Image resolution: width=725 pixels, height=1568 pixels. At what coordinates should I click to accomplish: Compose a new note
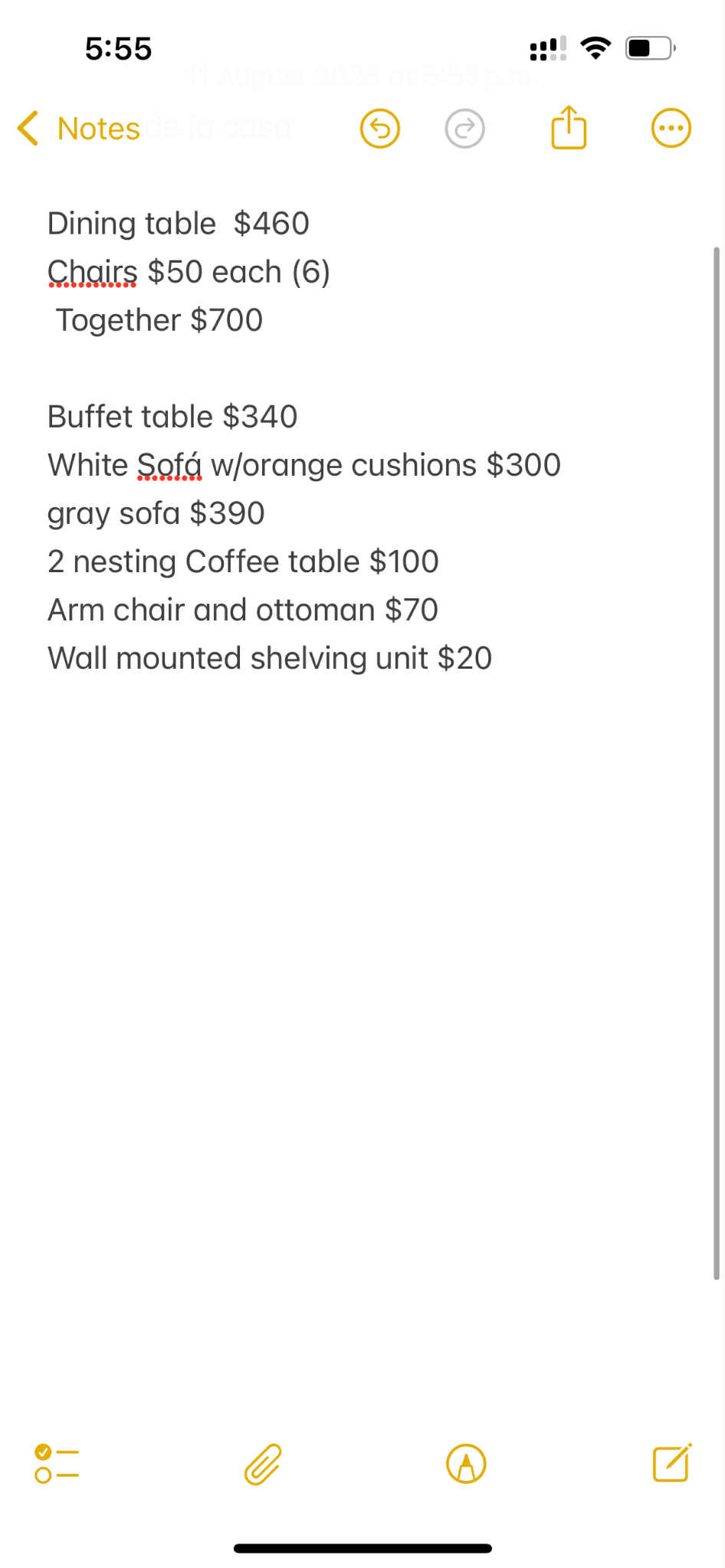(672, 1462)
